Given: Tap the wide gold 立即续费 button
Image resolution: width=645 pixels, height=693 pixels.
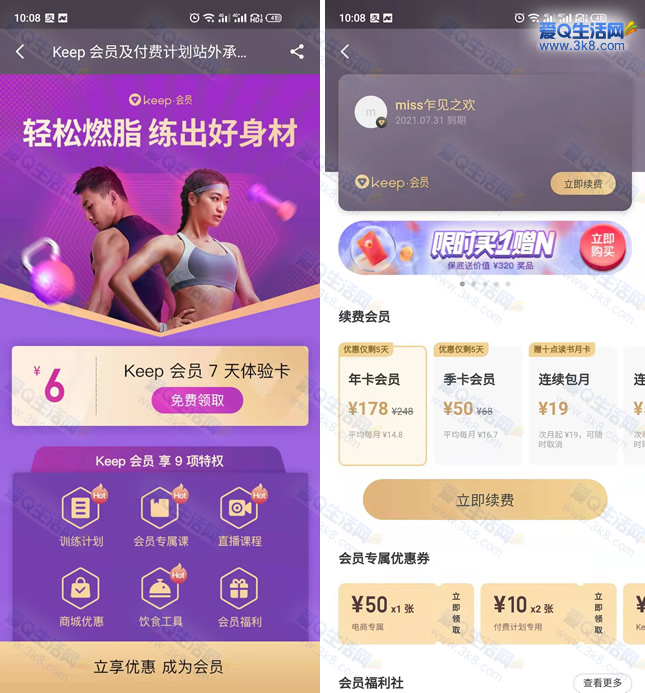Looking at the screenshot, I should (x=485, y=500).
